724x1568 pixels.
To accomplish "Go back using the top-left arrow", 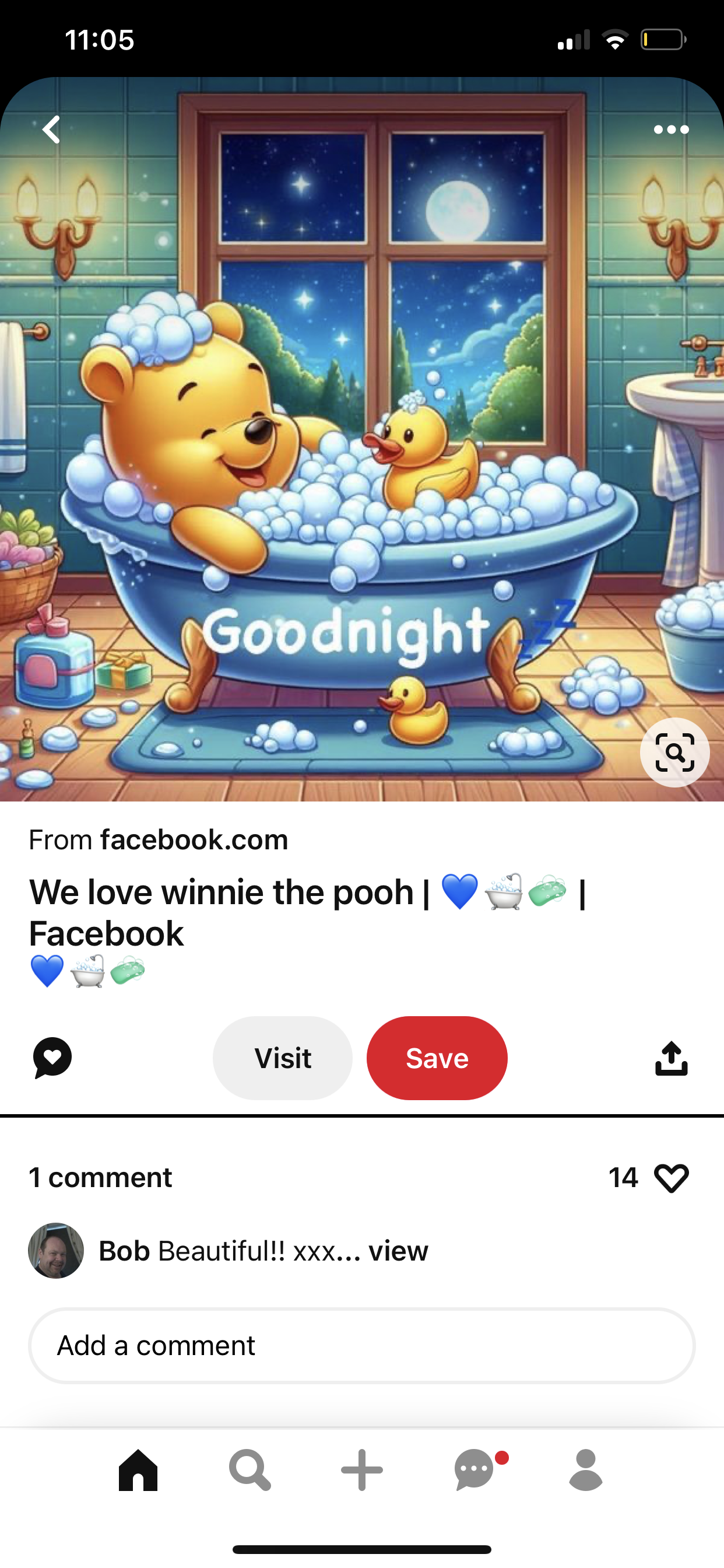I will click(52, 129).
